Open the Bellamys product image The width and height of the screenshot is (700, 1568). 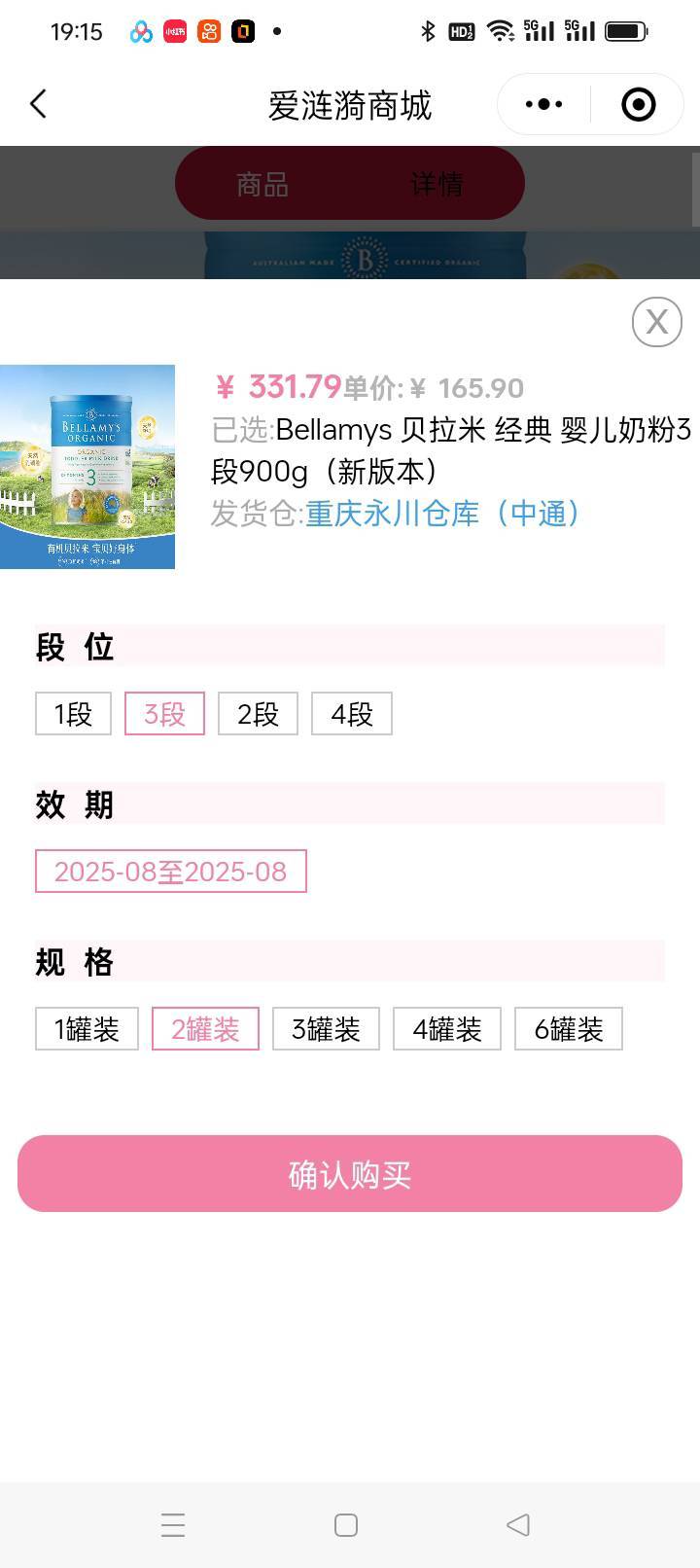point(87,467)
